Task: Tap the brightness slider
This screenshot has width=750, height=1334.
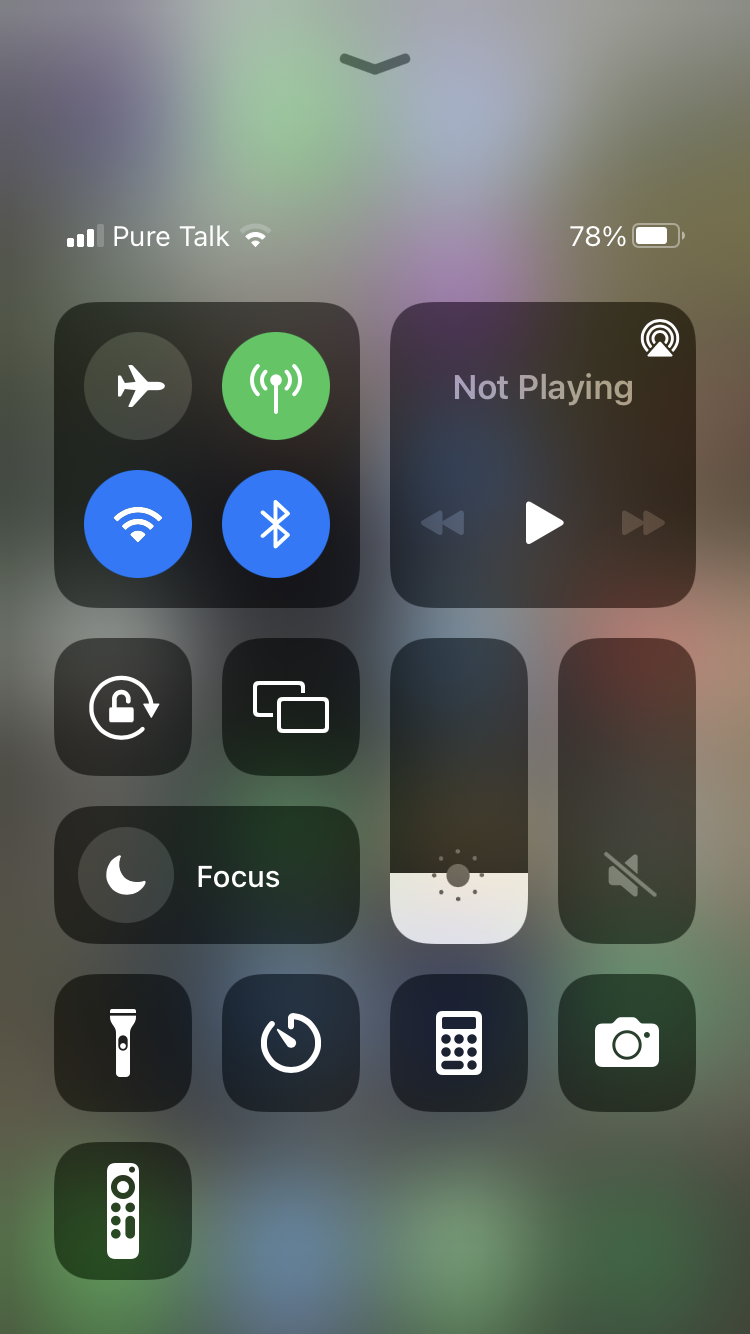Action: point(459,791)
